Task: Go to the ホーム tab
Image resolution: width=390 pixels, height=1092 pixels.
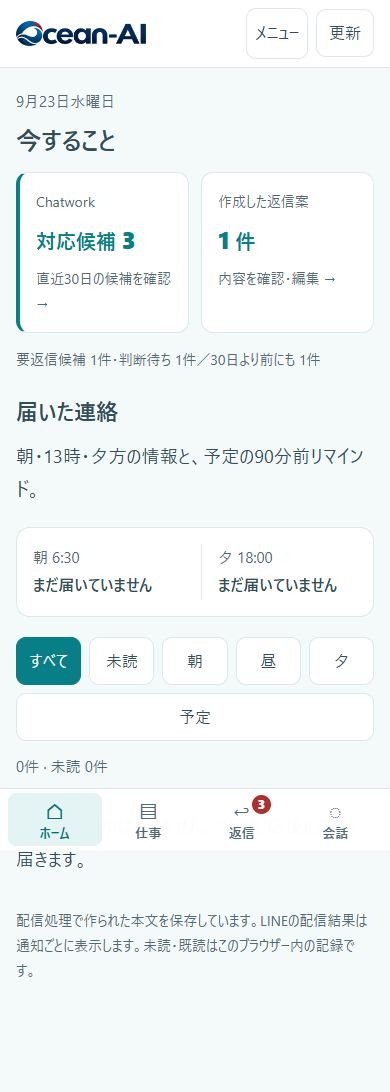Action: (x=55, y=820)
